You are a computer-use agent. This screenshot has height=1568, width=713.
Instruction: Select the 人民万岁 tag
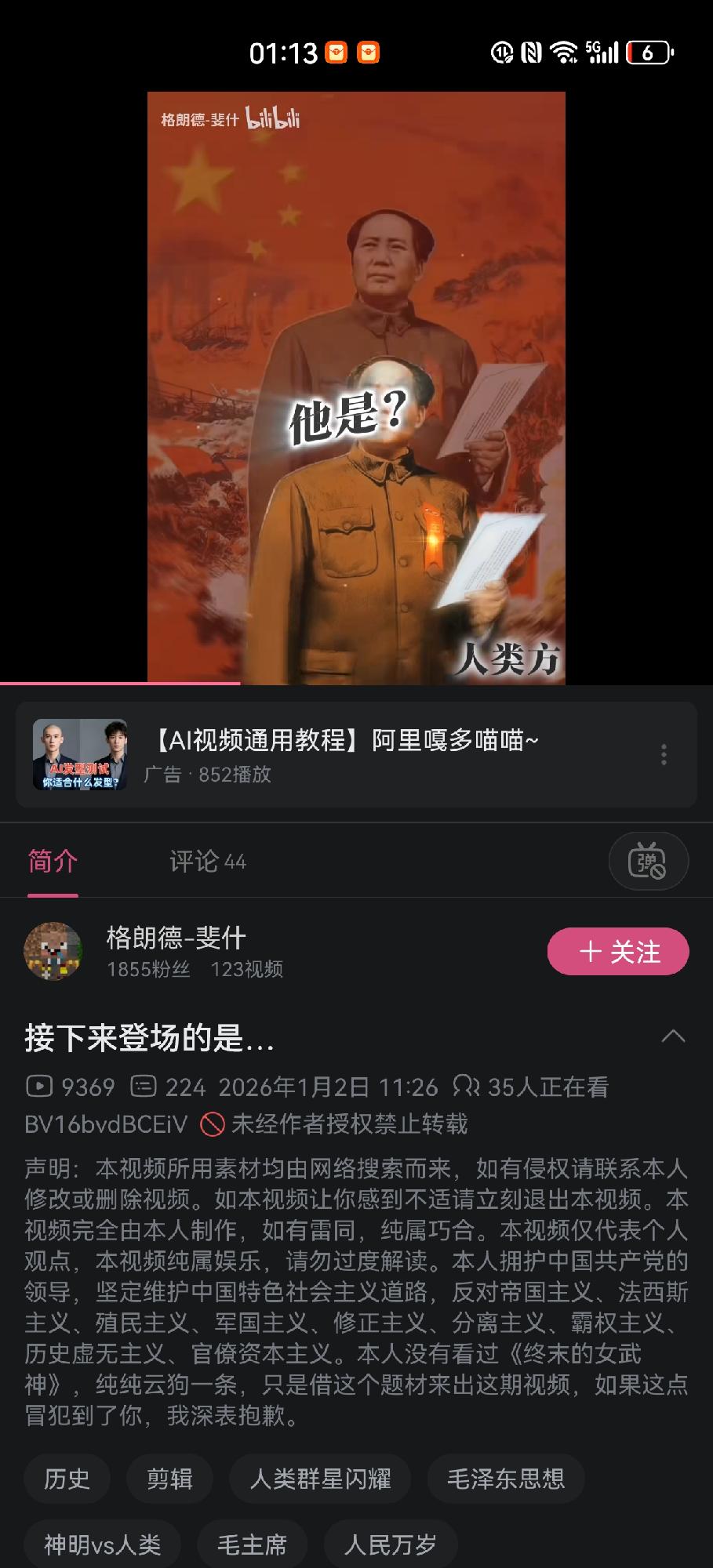coord(390,1544)
